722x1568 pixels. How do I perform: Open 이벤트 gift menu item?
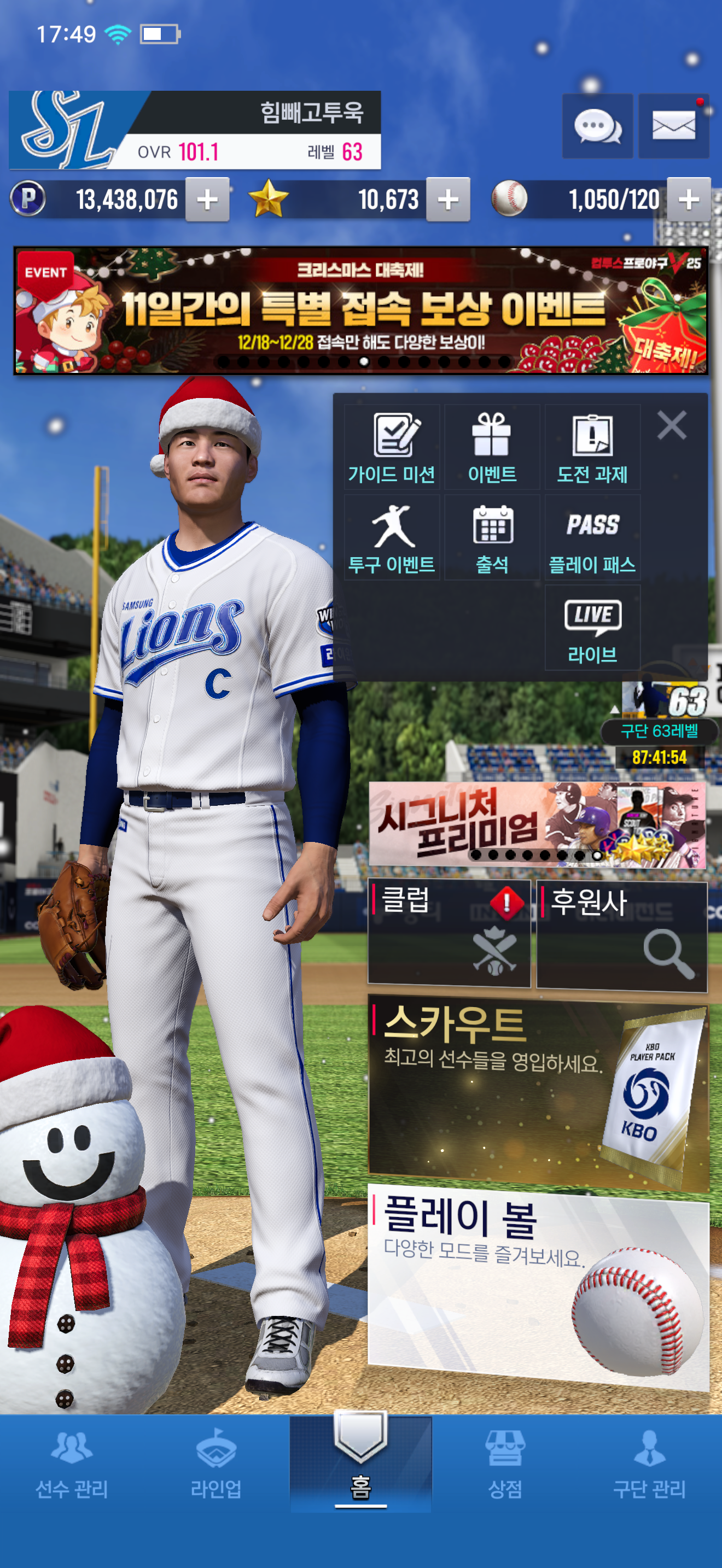point(492,448)
